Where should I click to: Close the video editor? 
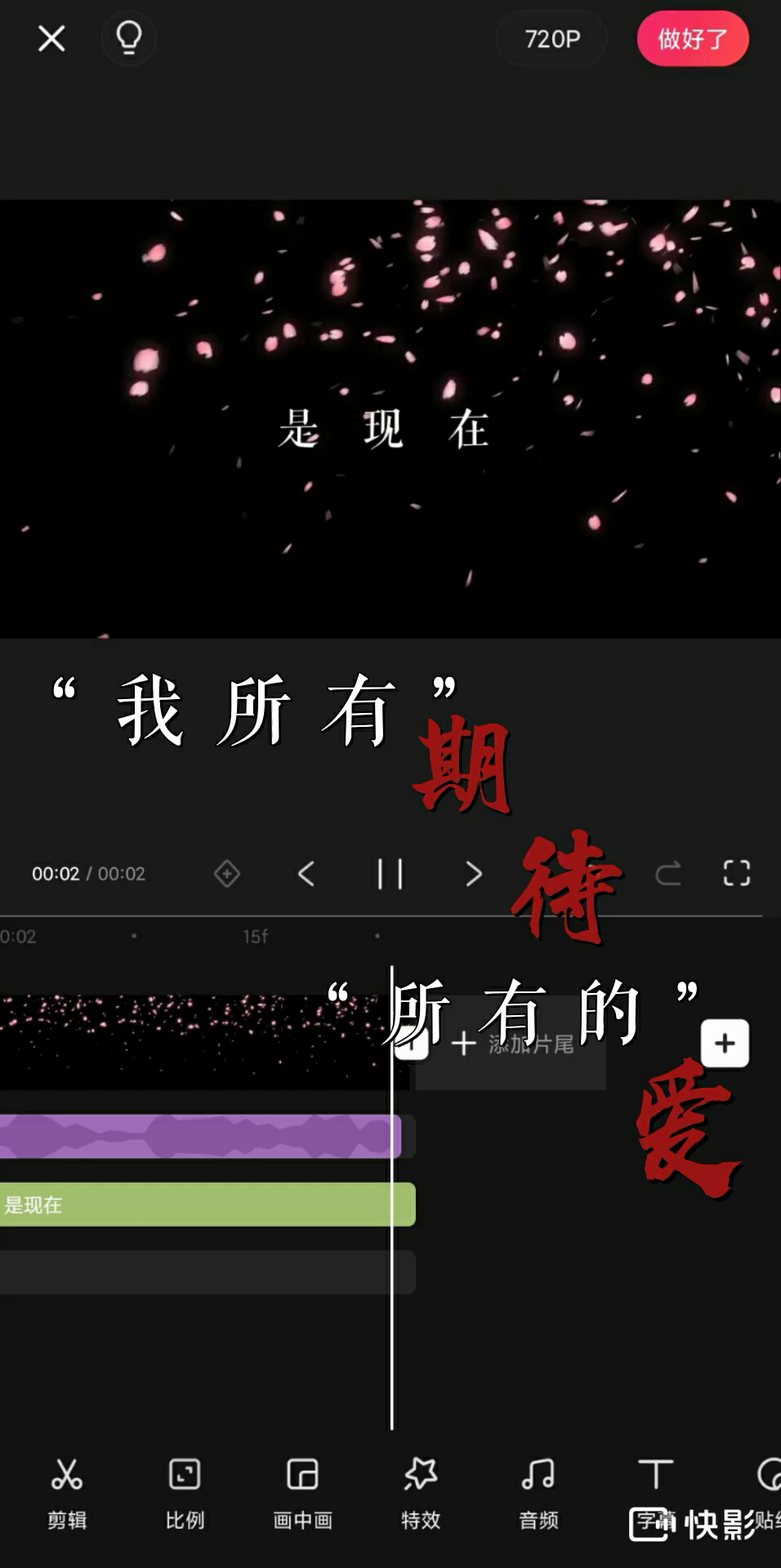coord(51,38)
